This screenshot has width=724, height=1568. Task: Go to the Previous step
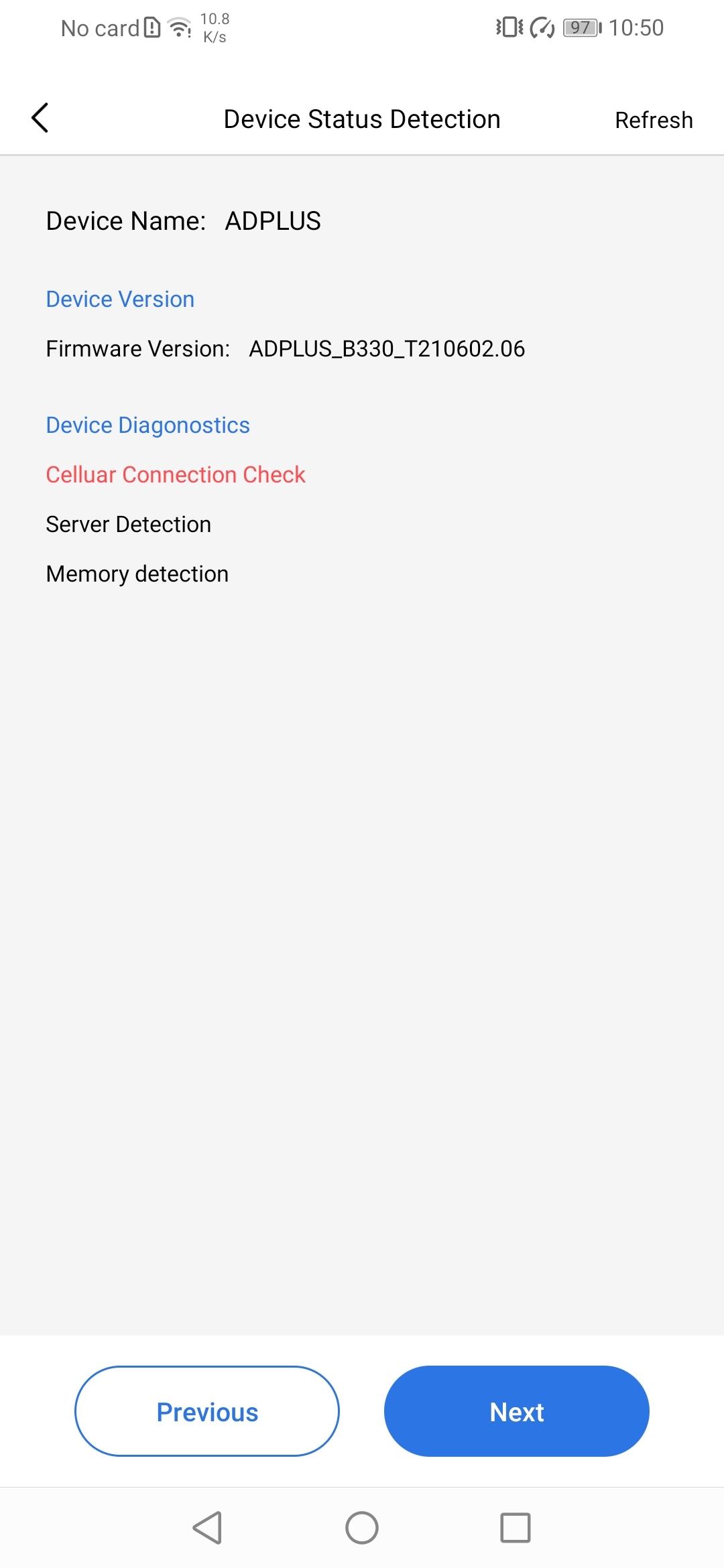207,1411
